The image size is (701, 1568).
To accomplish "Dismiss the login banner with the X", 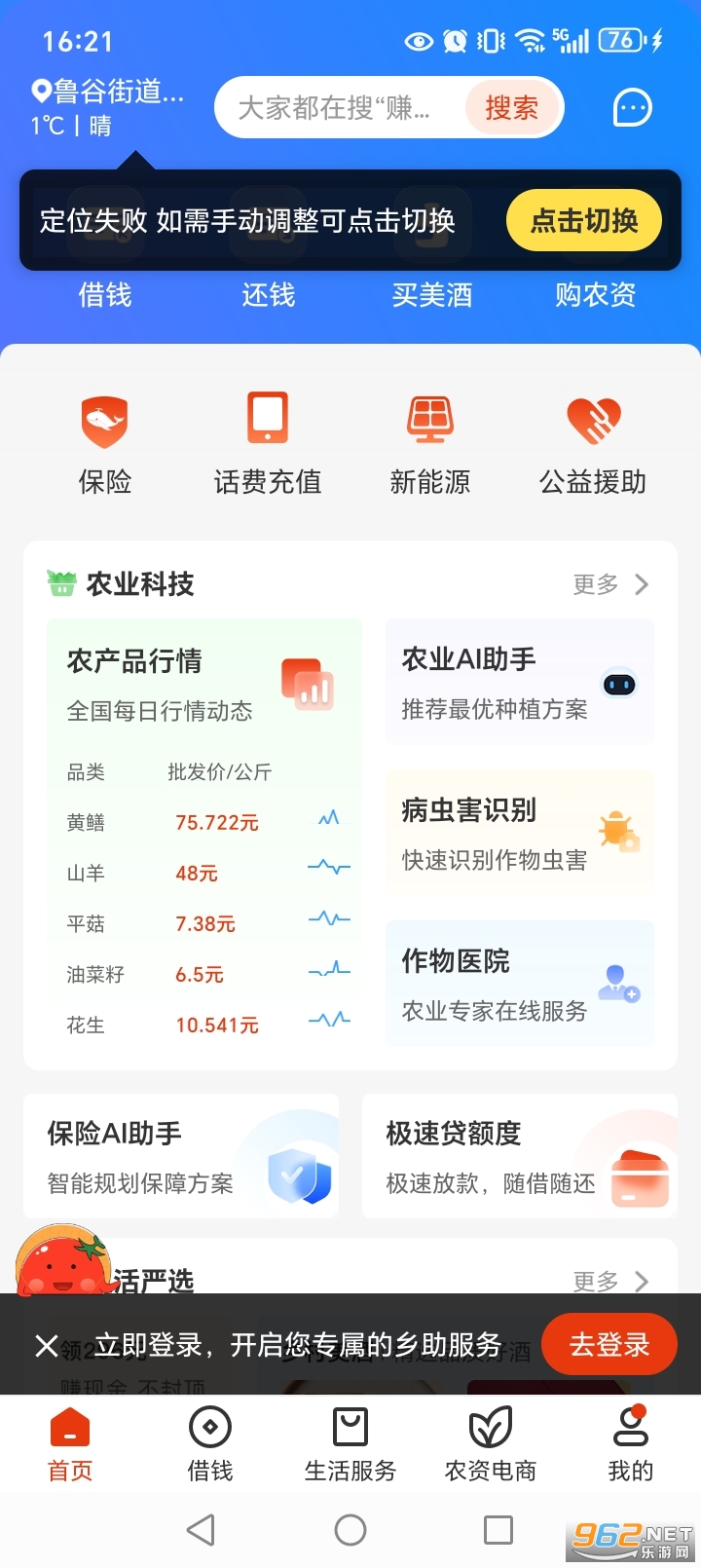I will point(47,1344).
